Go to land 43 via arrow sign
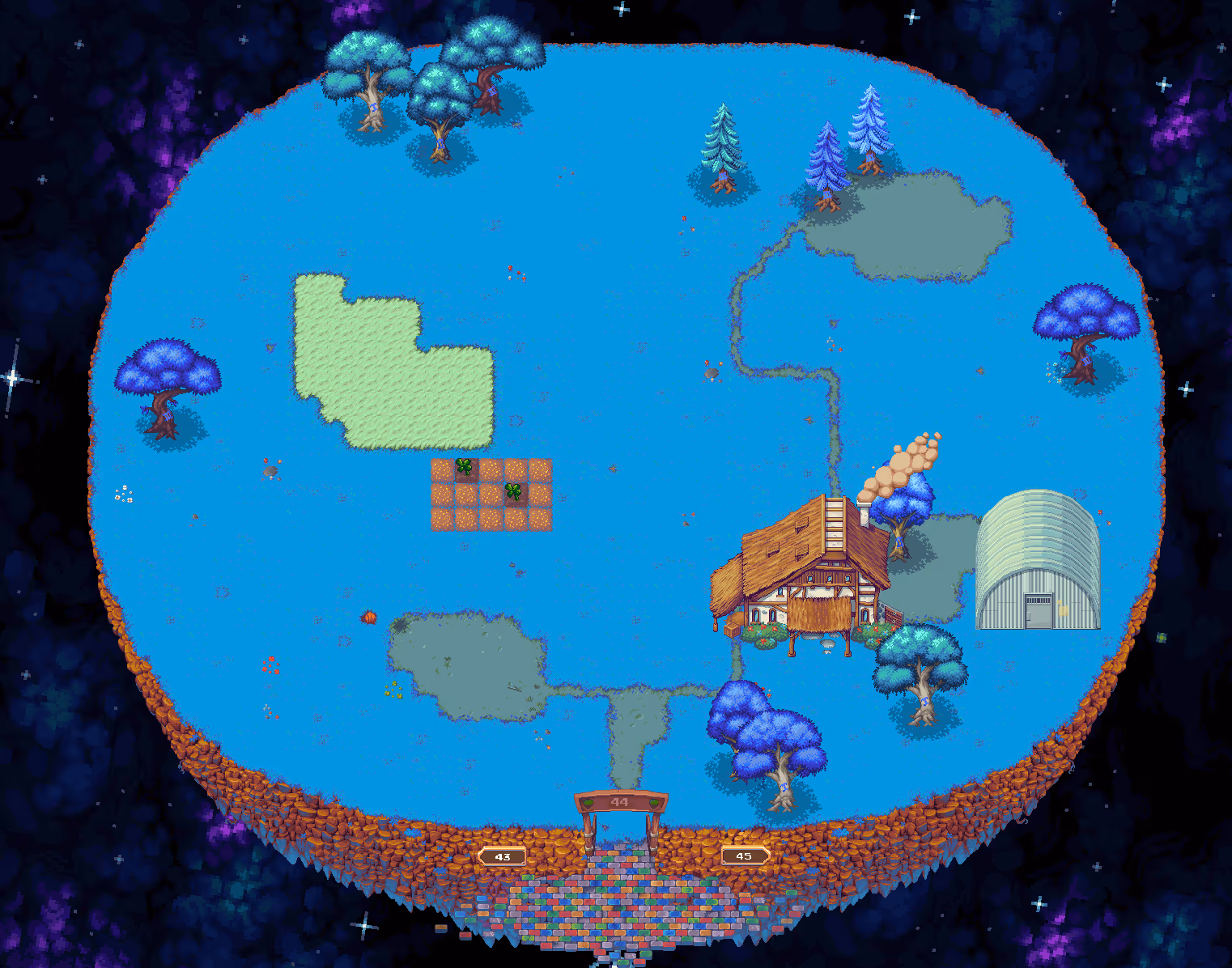Screen dimensions: 1232x968 tap(502, 856)
